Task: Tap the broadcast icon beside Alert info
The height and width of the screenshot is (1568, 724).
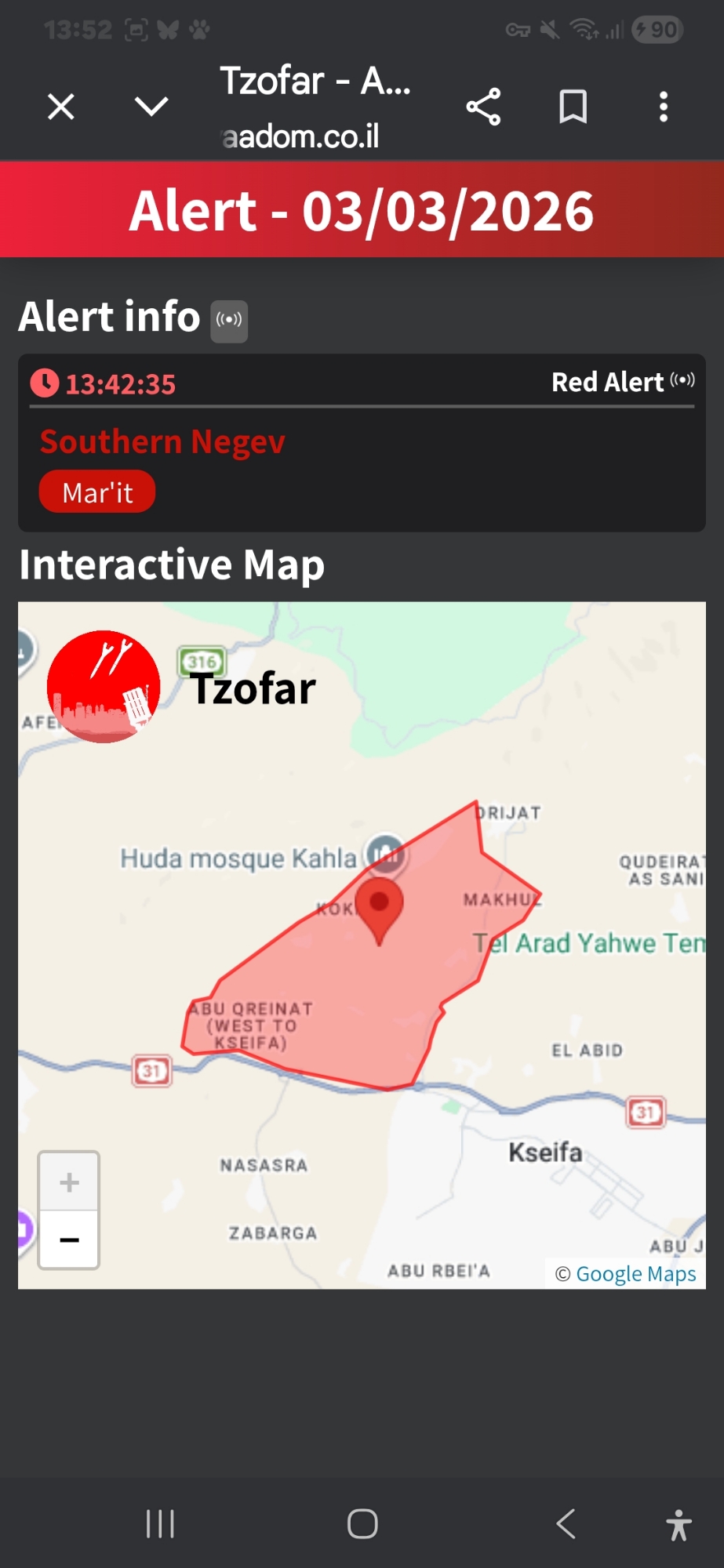Action: (x=229, y=321)
